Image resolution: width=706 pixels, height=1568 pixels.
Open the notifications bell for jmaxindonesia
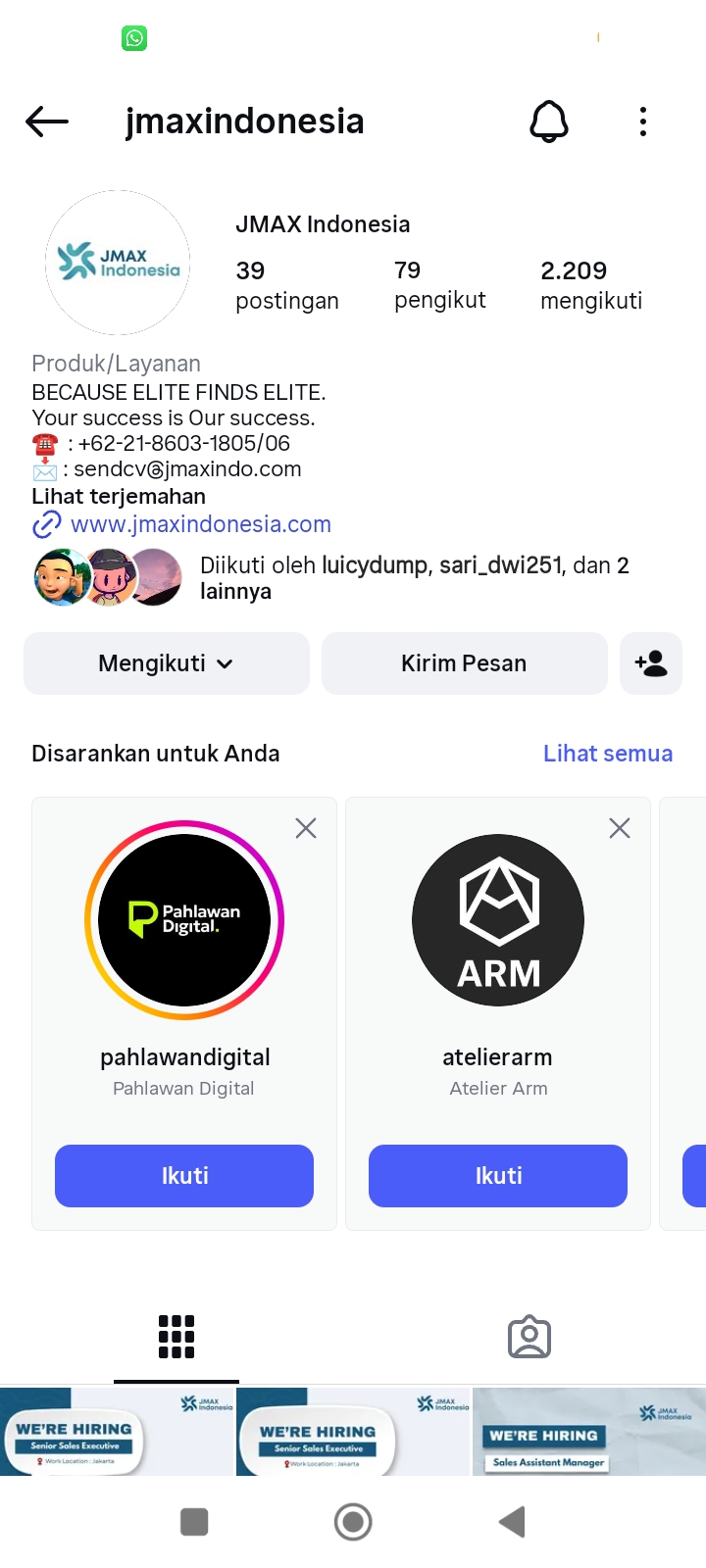click(x=549, y=122)
